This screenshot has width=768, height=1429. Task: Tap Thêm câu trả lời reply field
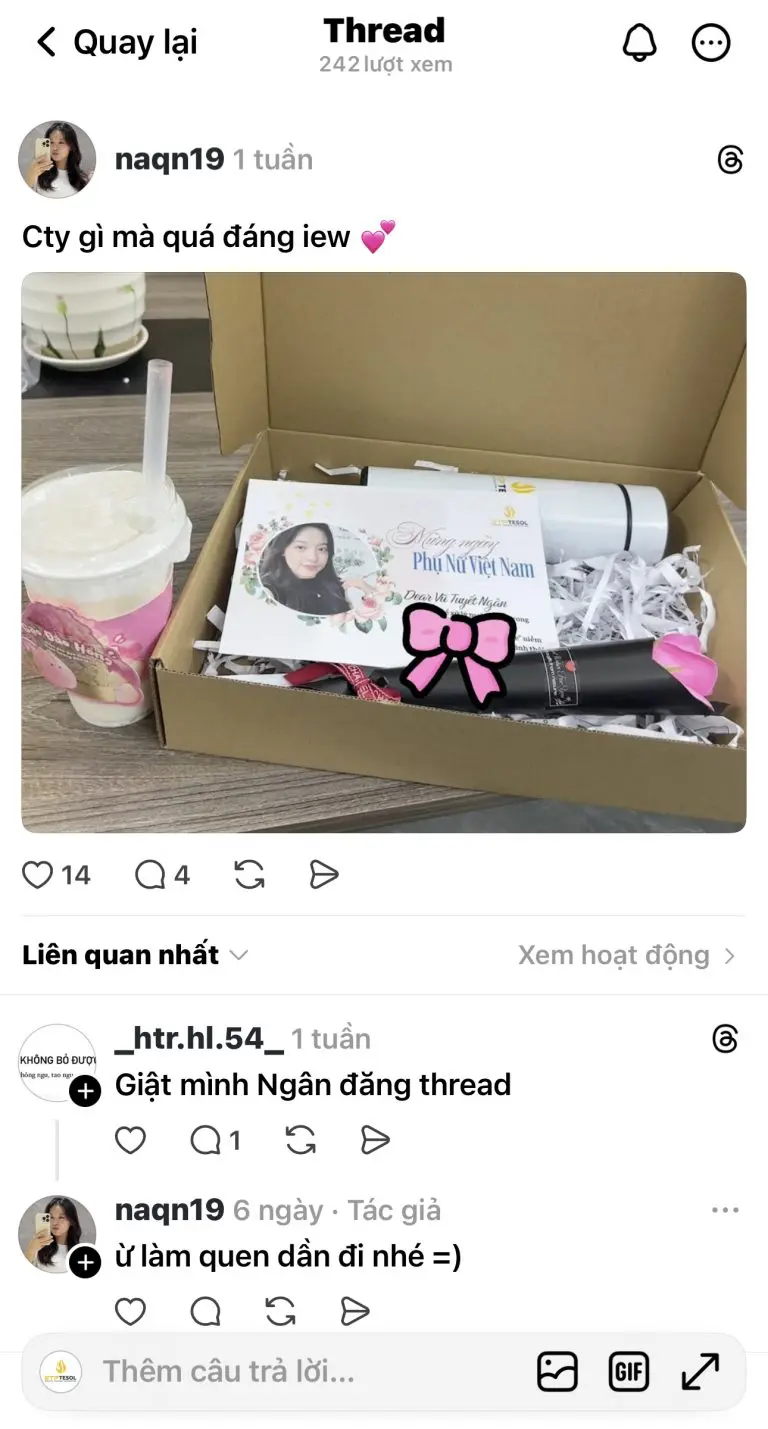coord(300,1371)
